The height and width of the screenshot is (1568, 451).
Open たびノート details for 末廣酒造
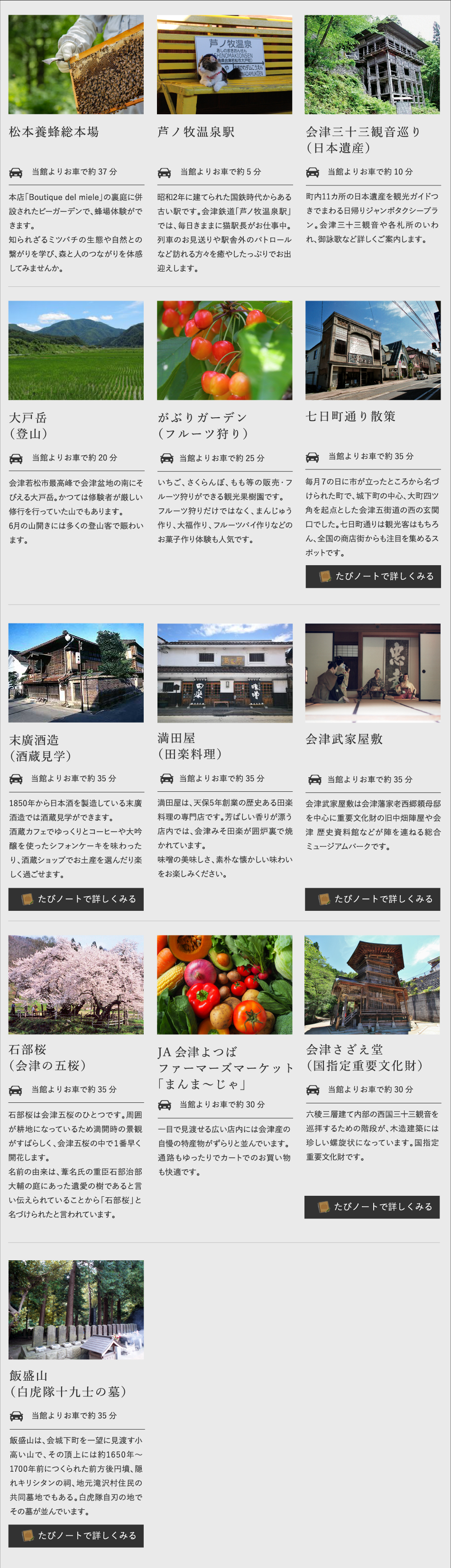pos(76,899)
